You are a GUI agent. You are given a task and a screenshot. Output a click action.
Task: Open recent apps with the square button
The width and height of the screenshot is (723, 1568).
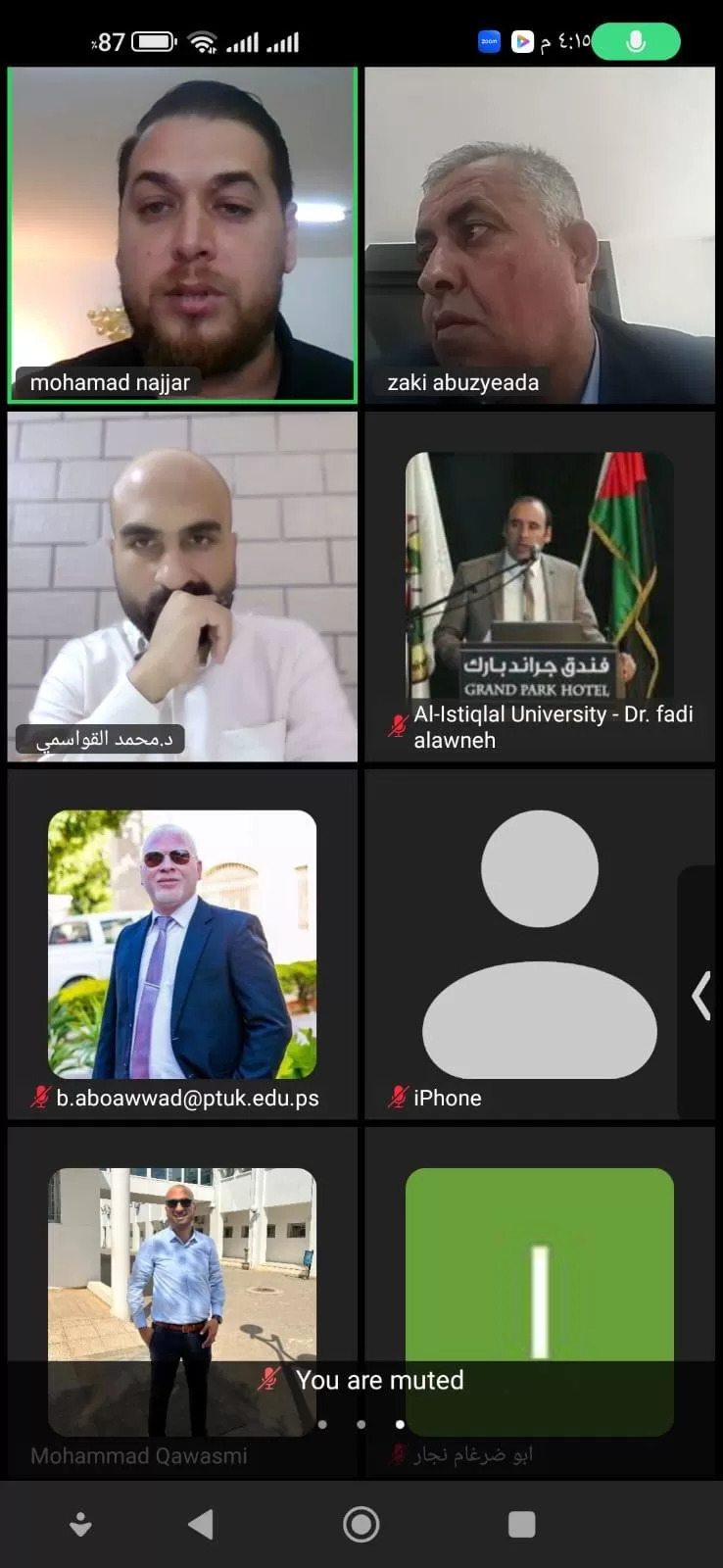click(x=522, y=1524)
